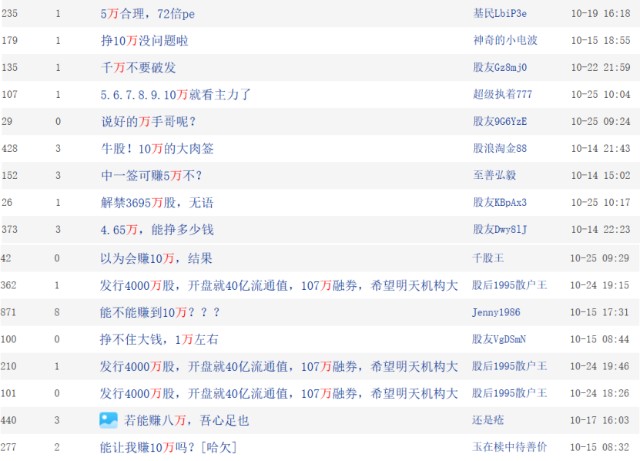This screenshot has height=461, width=640.
Task: View profile of author 超级执着777
Action: click(x=502, y=95)
